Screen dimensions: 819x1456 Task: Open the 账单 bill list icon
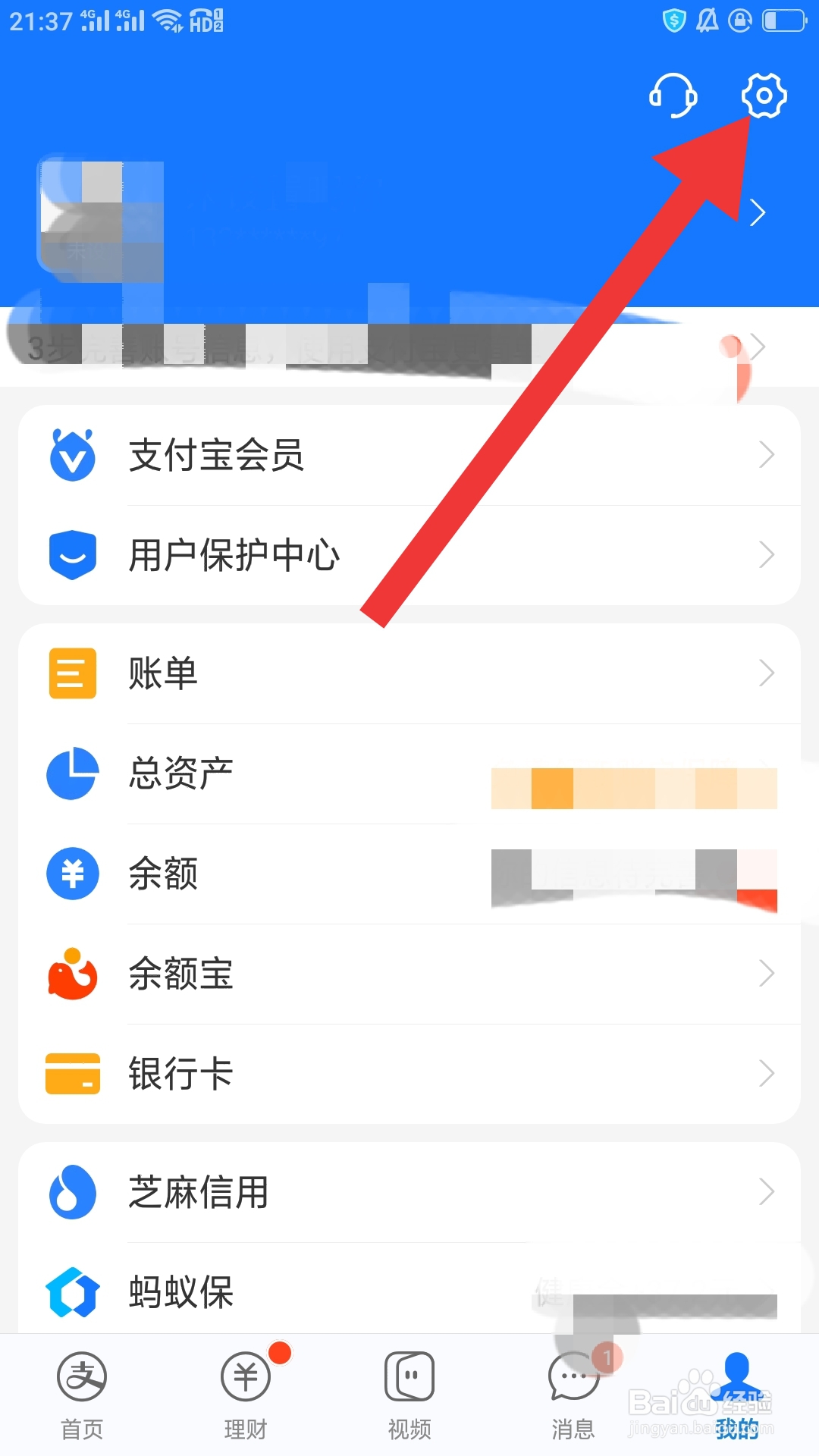72,673
